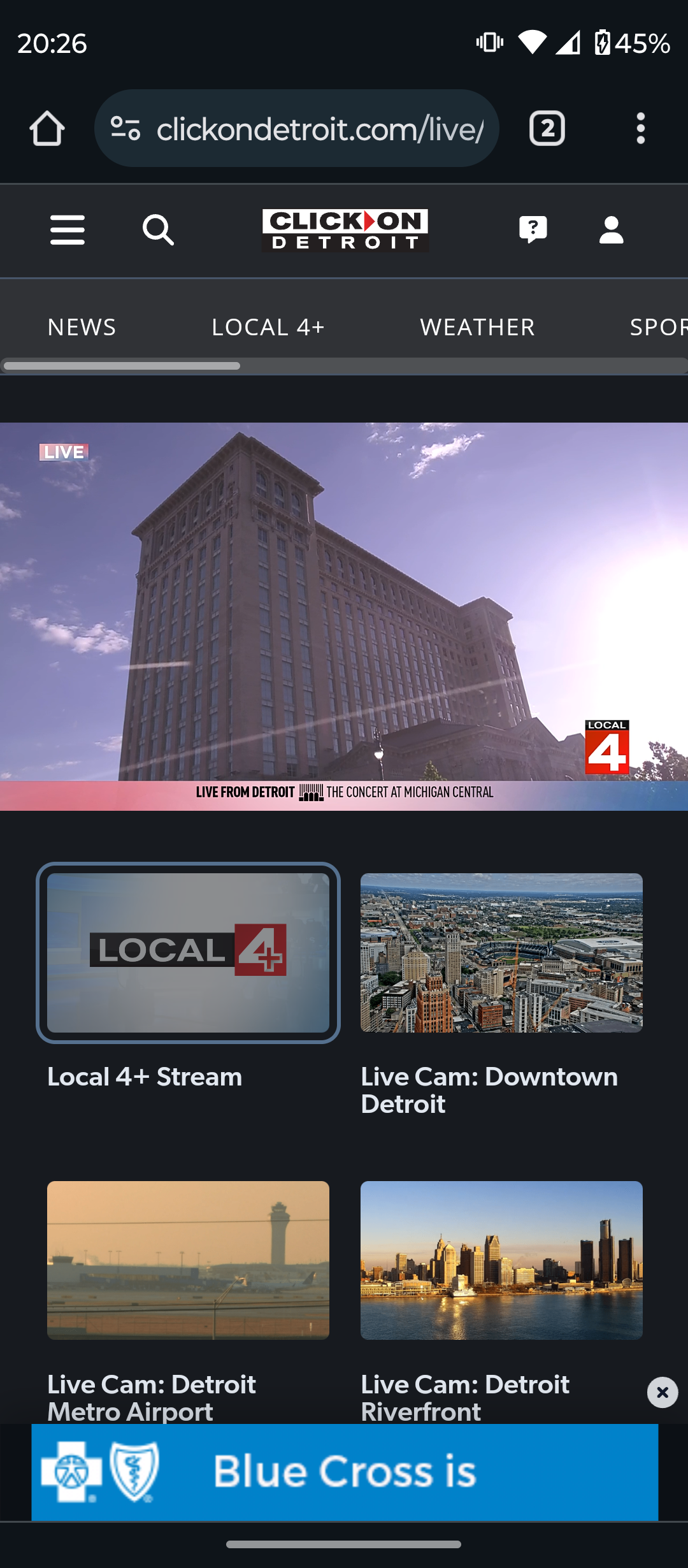The image size is (688, 1568).
Task: Open the hamburger site menu
Action: pyautogui.click(x=68, y=230)
